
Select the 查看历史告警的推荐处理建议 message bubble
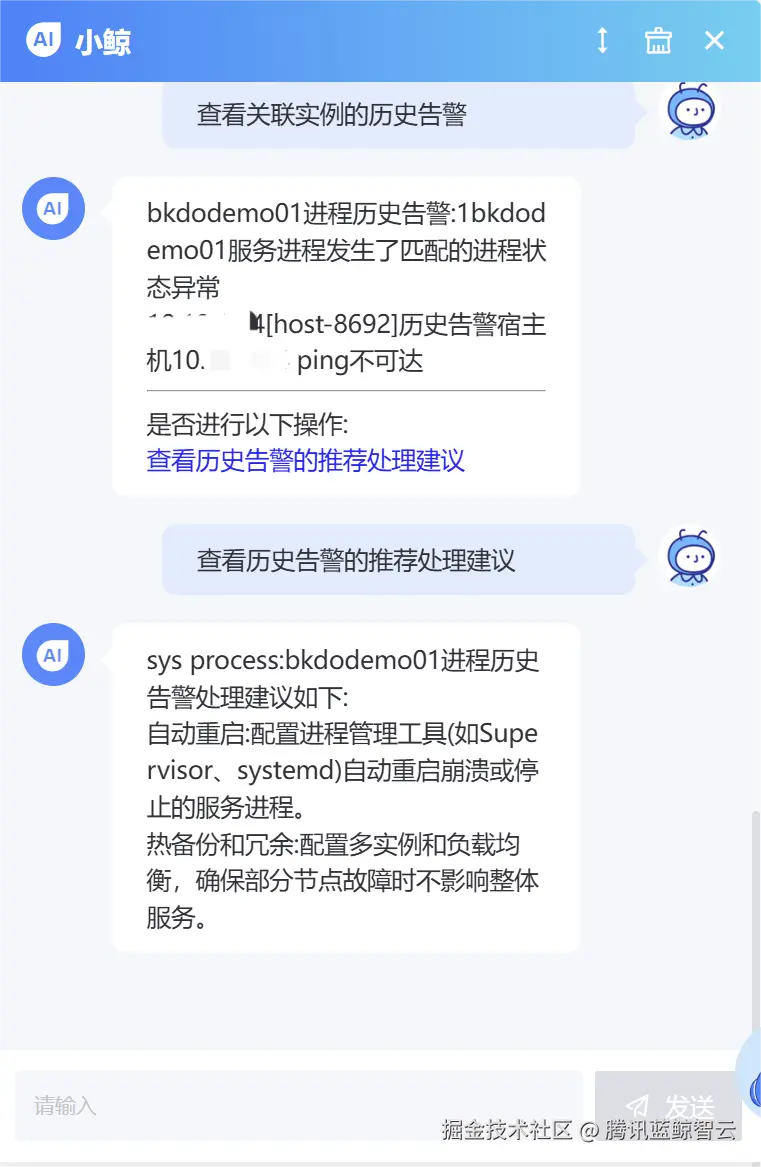(x=398, y=558)
